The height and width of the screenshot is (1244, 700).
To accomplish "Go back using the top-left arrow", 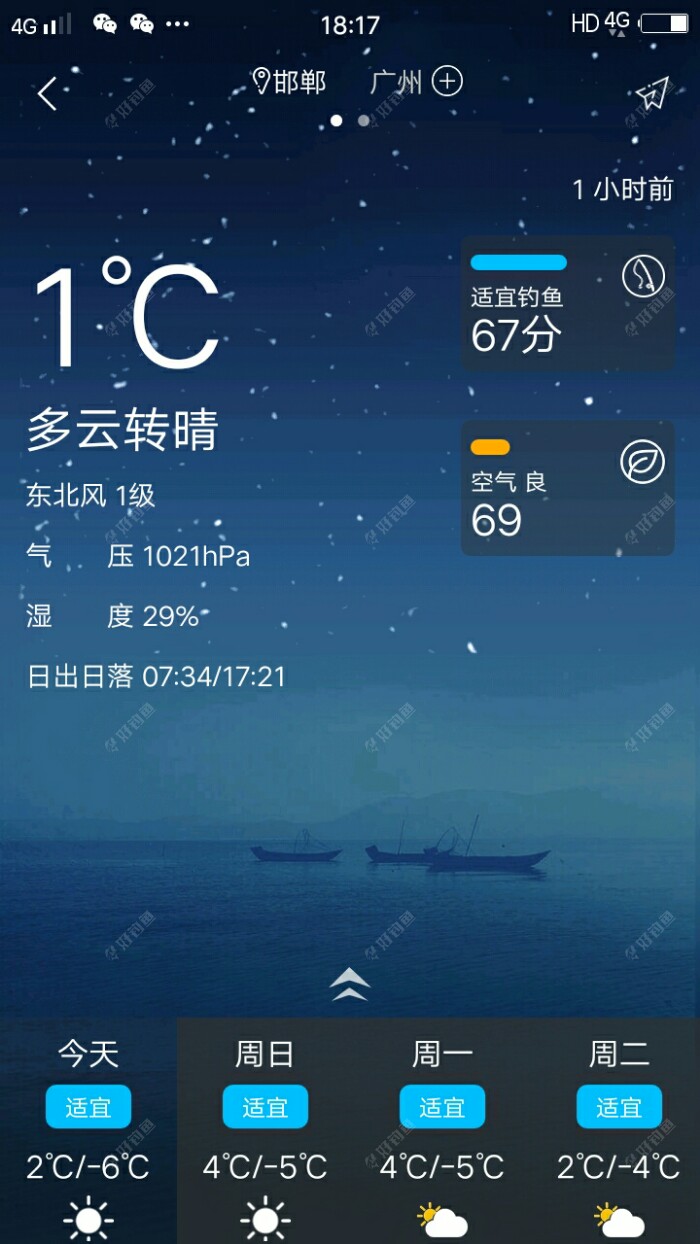I will coord(48,94).
